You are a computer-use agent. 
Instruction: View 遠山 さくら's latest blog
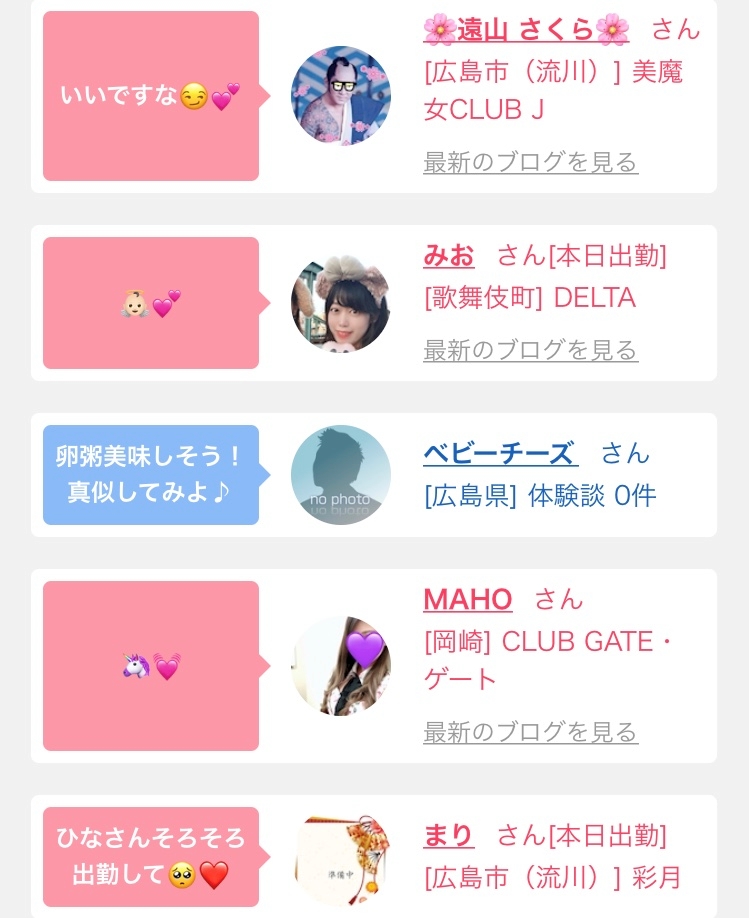(530, 162)
